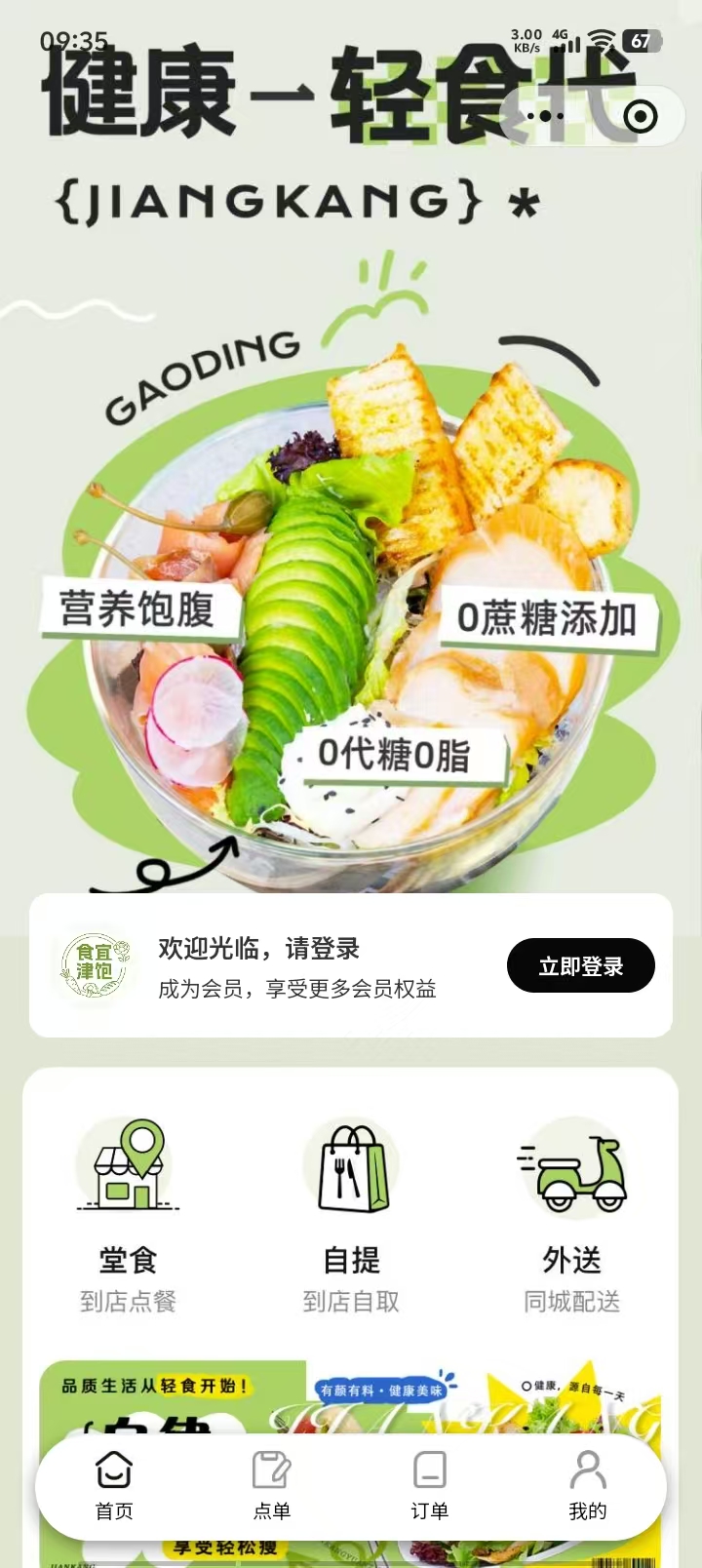The image size is (702, 1568).
Task: Open the mini program more-options menu
Action: (545, 117)
